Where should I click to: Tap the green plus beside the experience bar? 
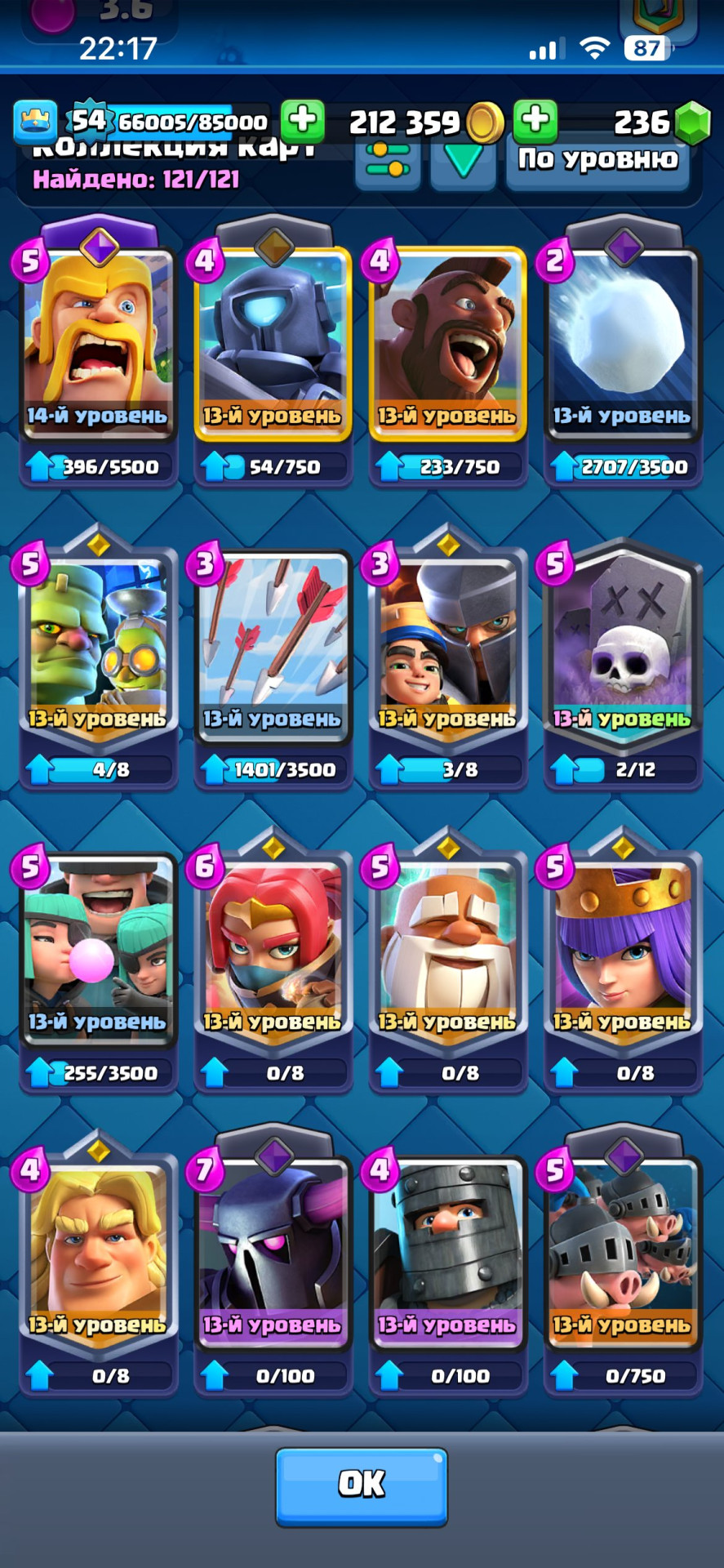click(x=303, y=122)
